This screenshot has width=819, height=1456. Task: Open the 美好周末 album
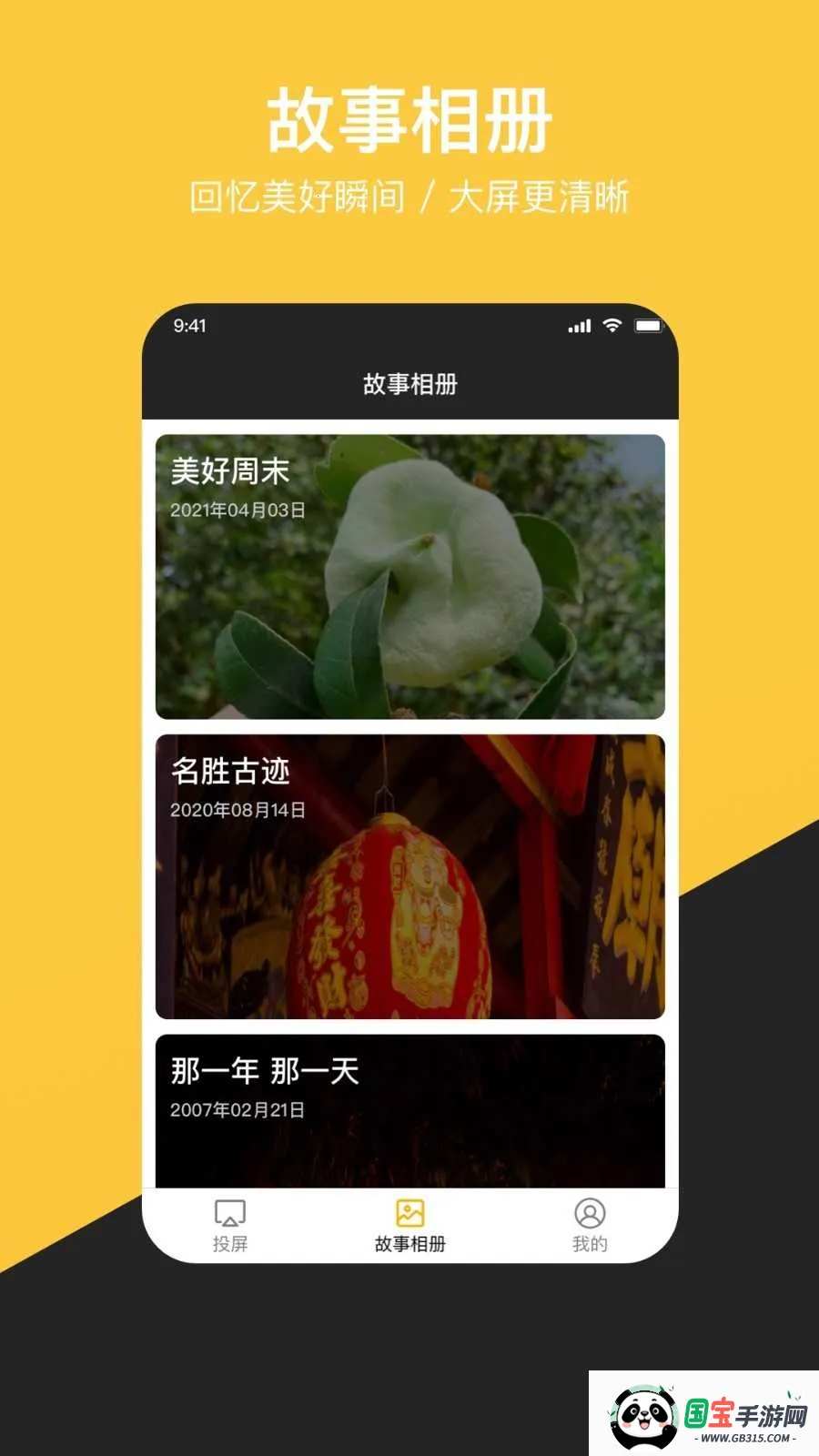pyautogui.click(x=409, y=573)
